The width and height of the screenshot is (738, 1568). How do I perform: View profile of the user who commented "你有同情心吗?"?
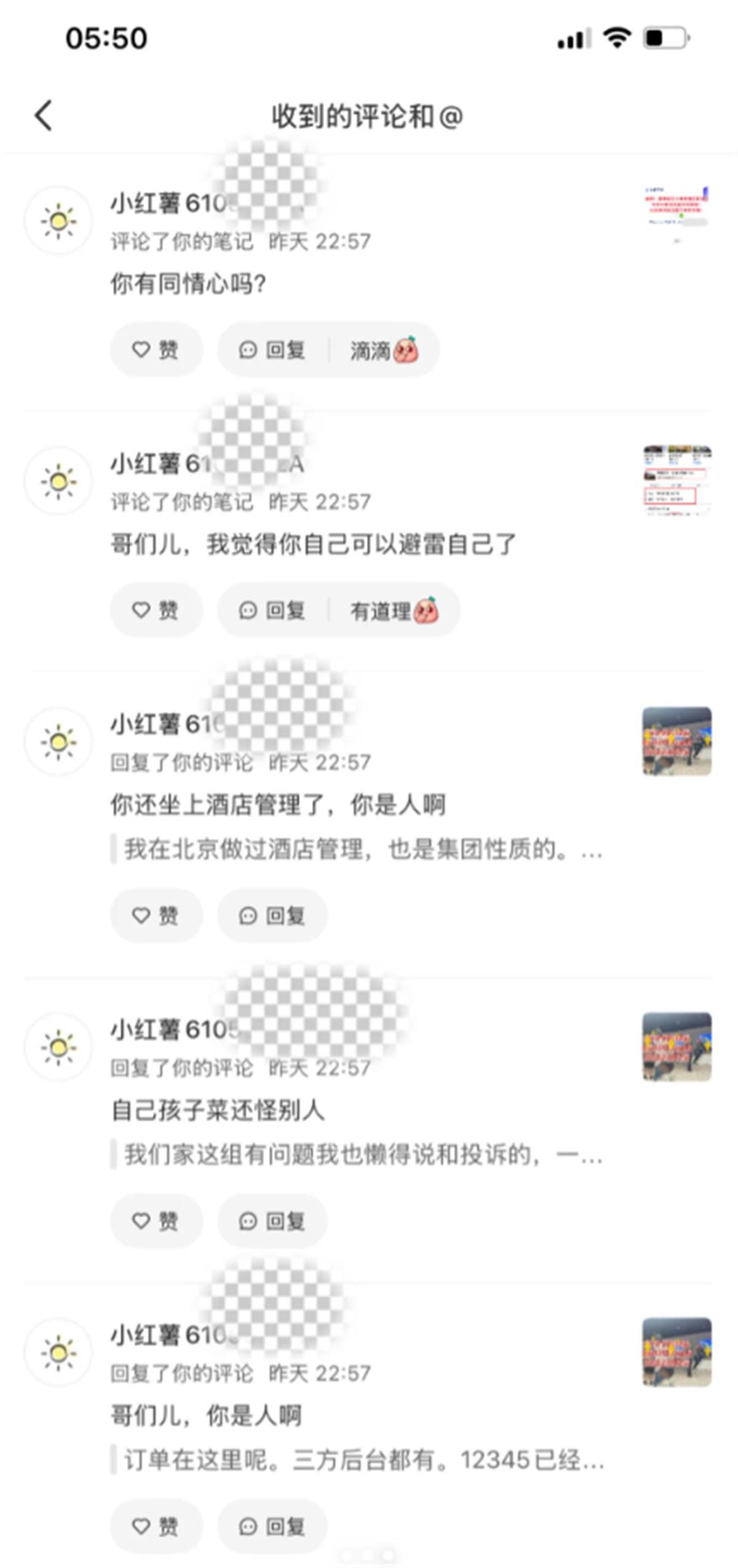[58, 220]
